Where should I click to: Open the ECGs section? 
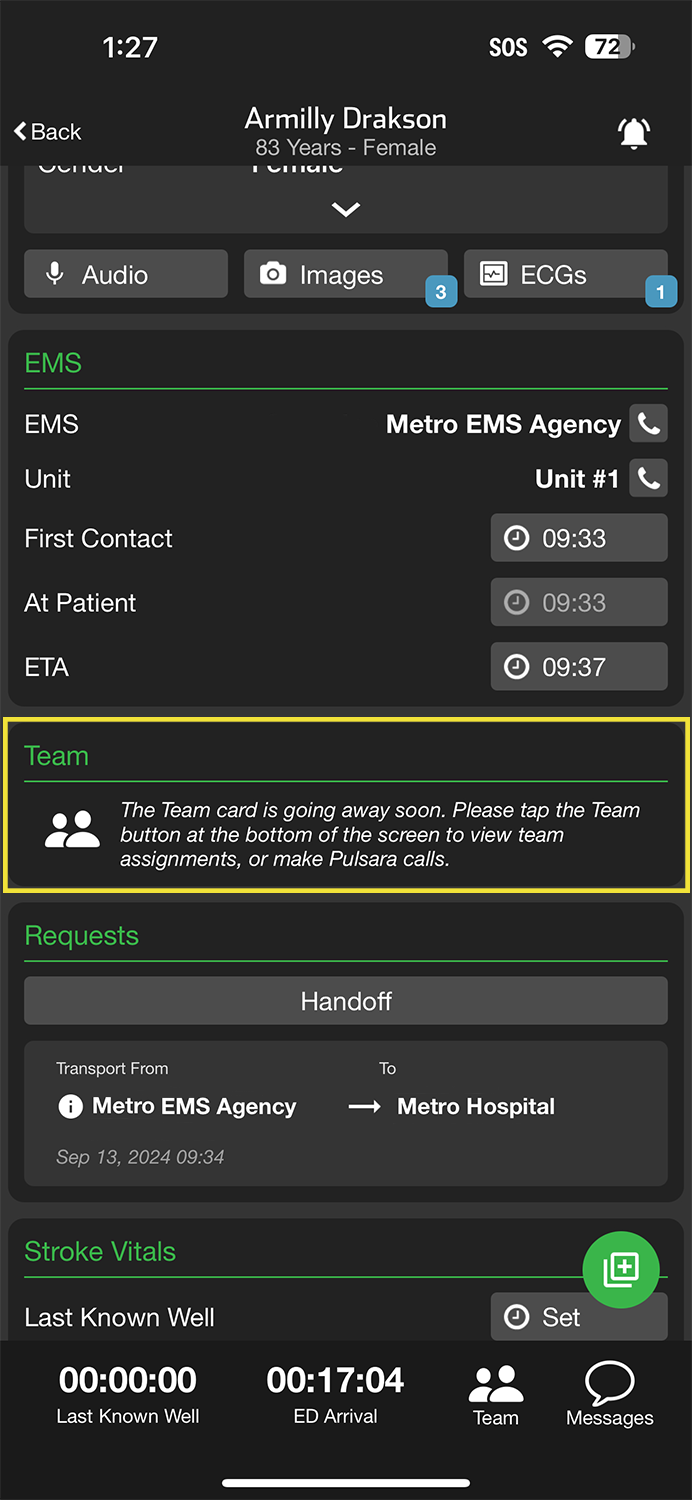click(565, 274)
